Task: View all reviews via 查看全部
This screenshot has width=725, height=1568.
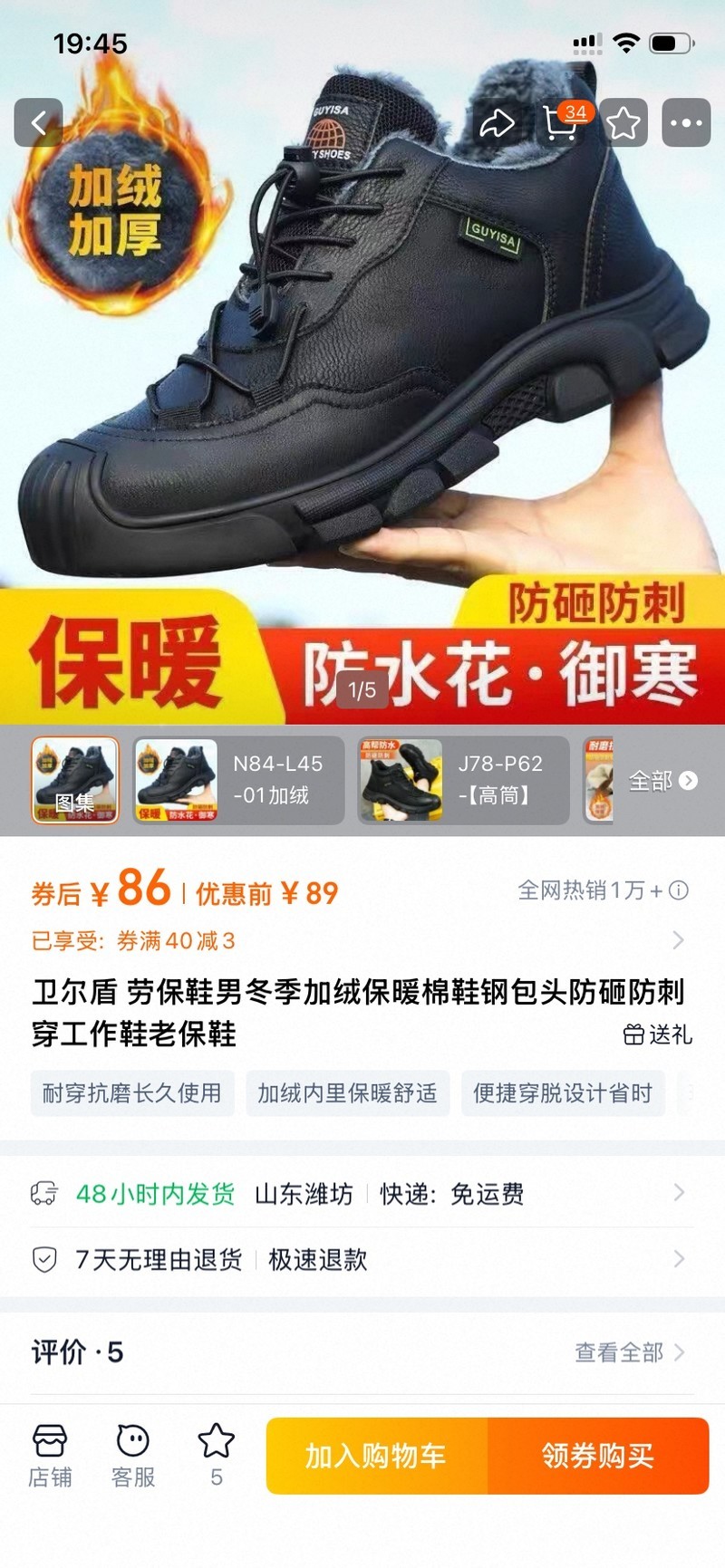Action: (629, 1352)
